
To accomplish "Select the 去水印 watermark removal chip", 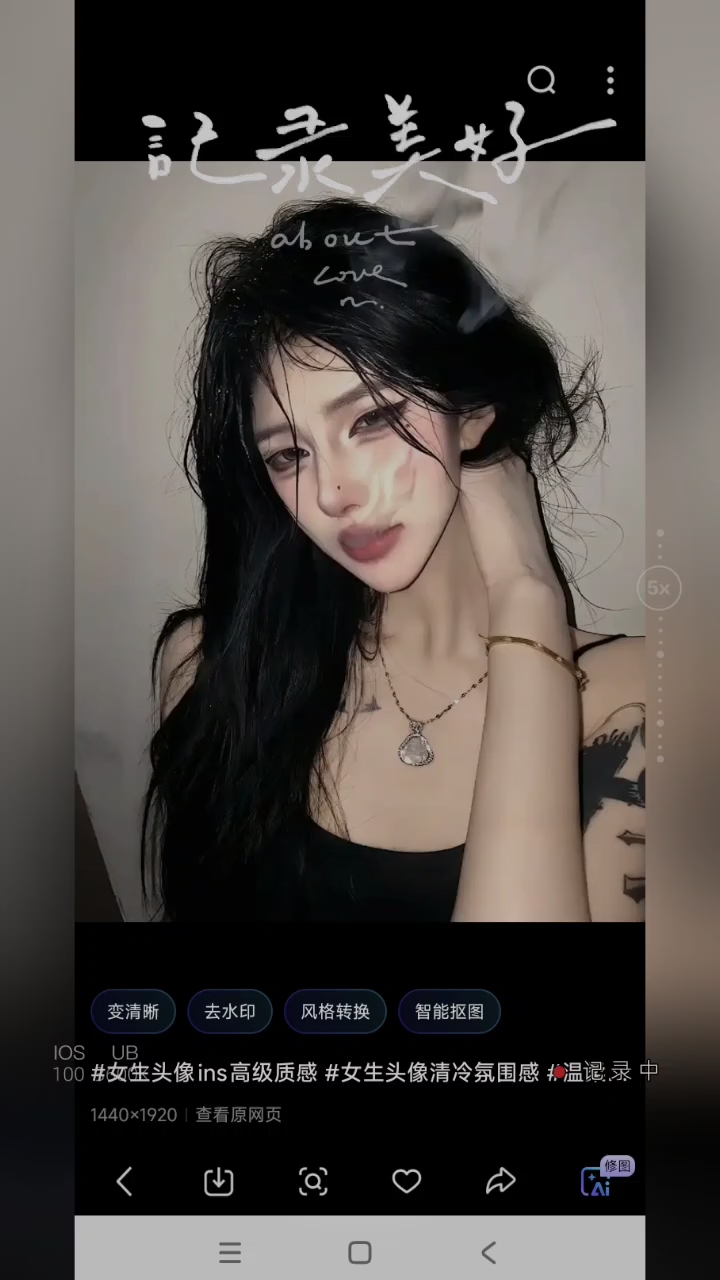I will click(230, 1012).
